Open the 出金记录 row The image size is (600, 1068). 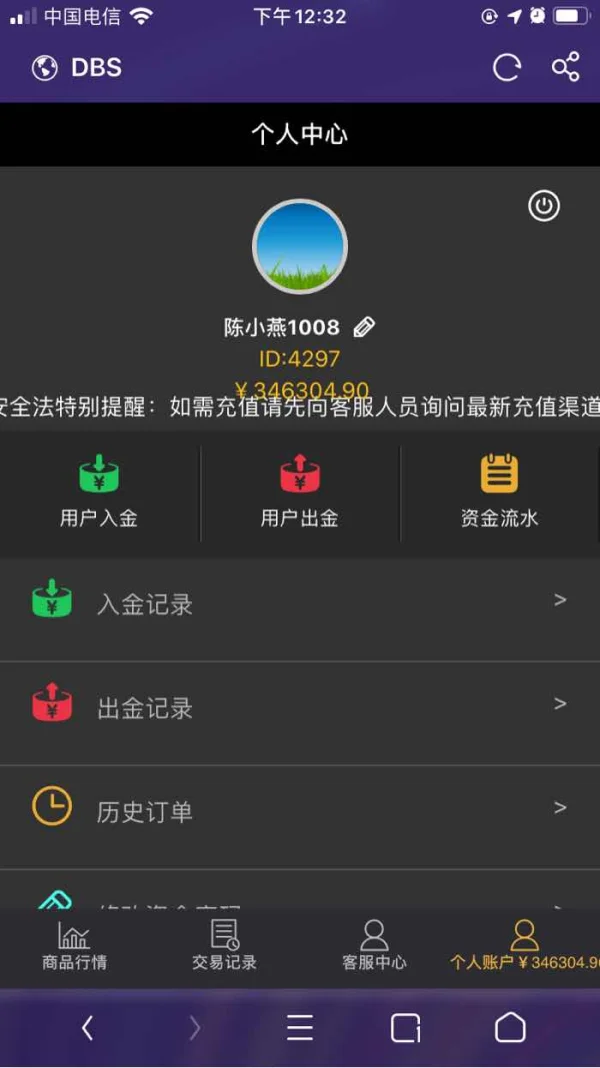(300, 707)
